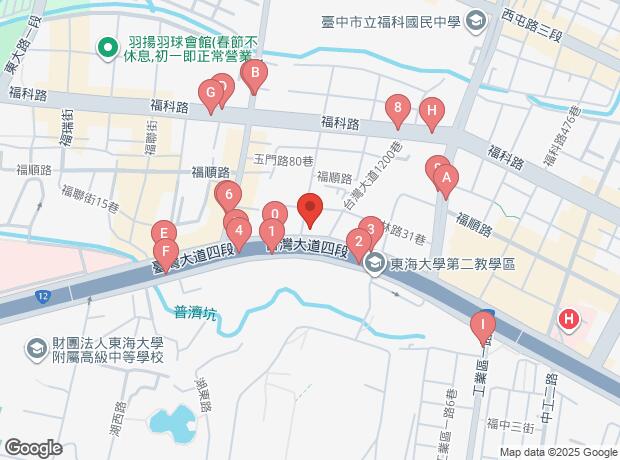Image resolution: width=620 pixels, height=460 pixels.
Task: Tap map marker B
Action: 254,73
